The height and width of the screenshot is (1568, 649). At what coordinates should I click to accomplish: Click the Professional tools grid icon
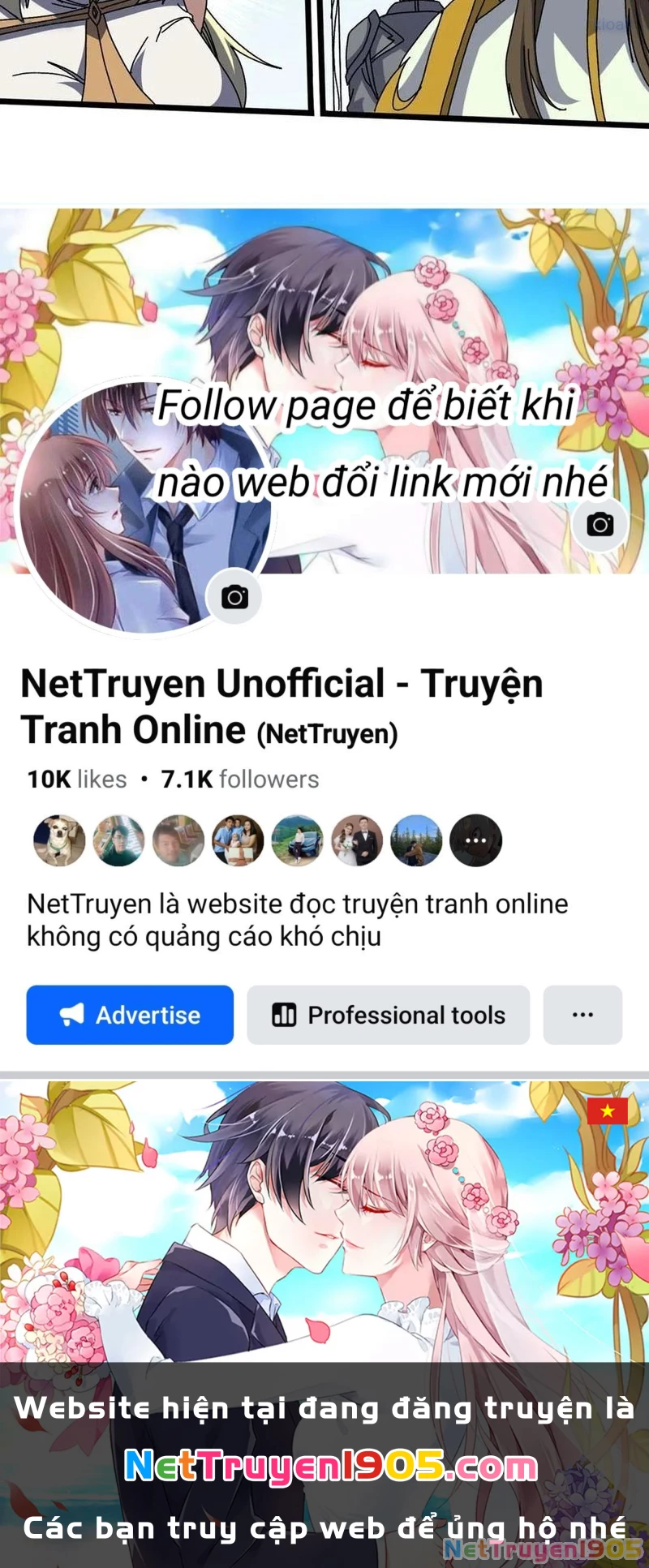(x=285, y=1015)
